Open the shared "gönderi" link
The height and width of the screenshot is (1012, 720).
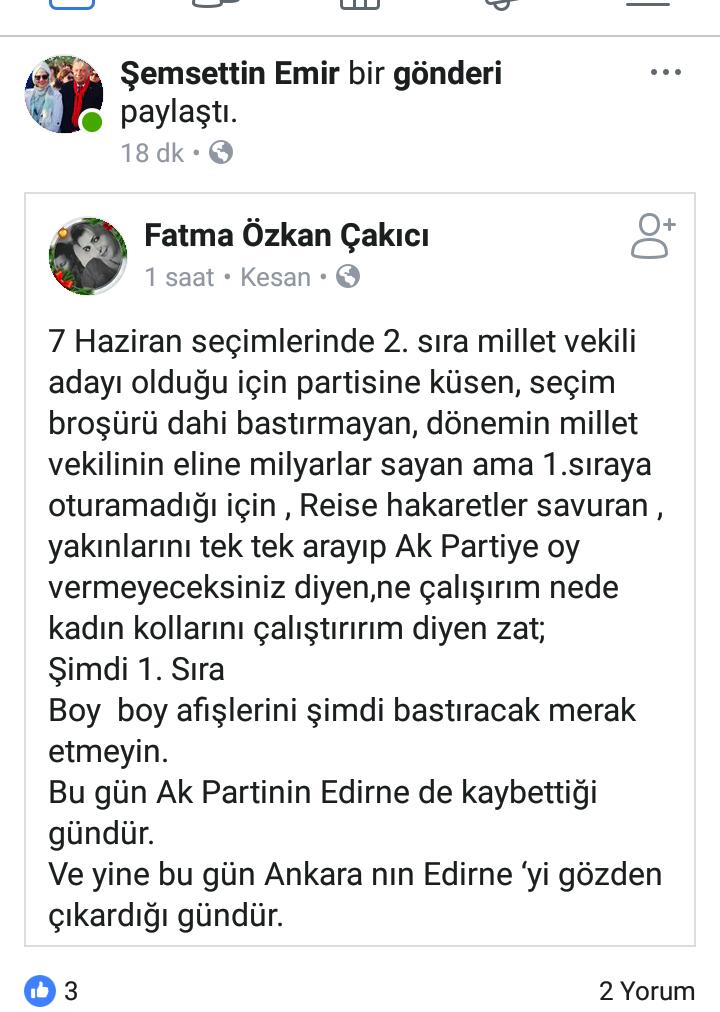point(447,73)
